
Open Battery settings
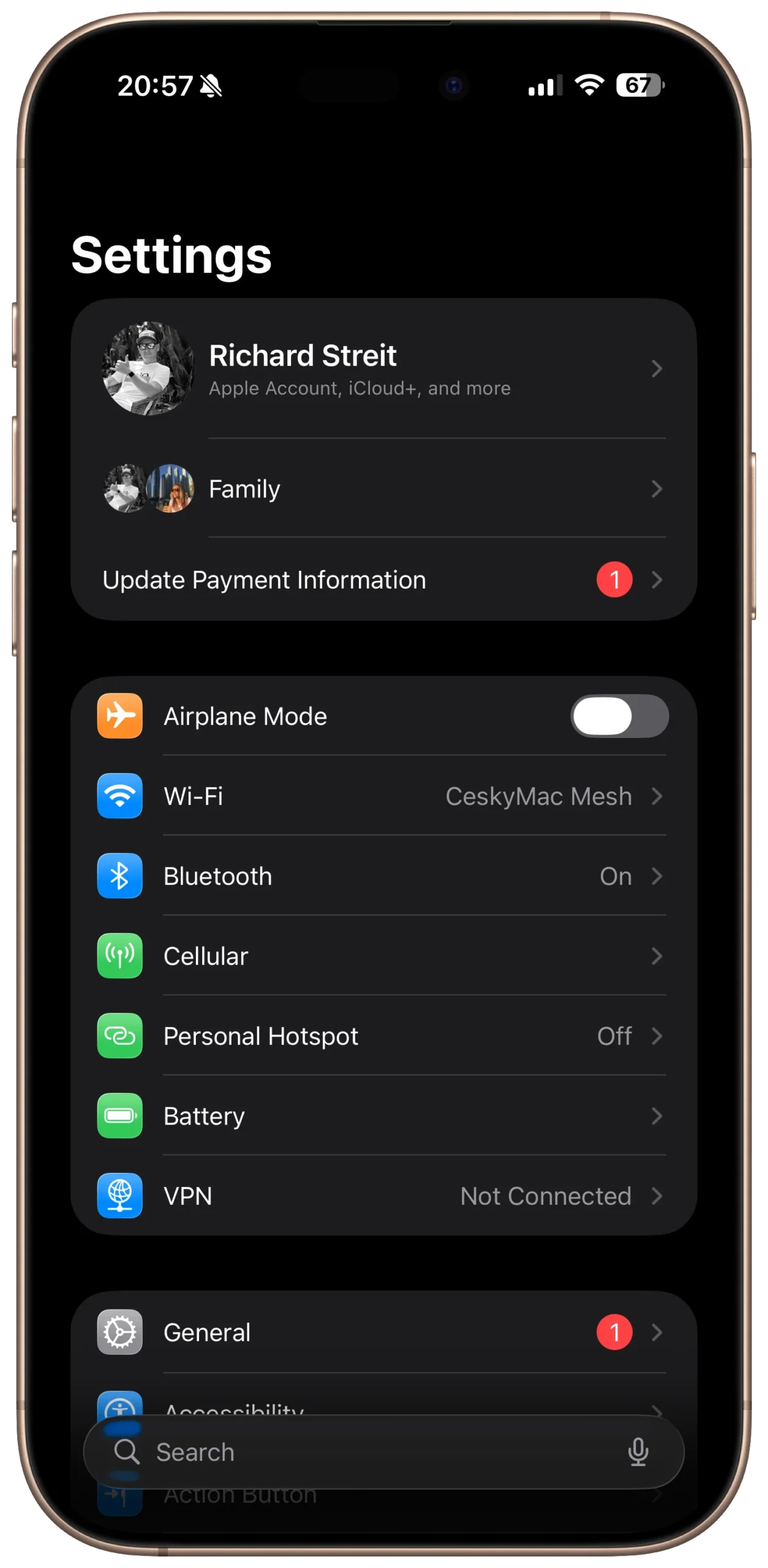383,1116
